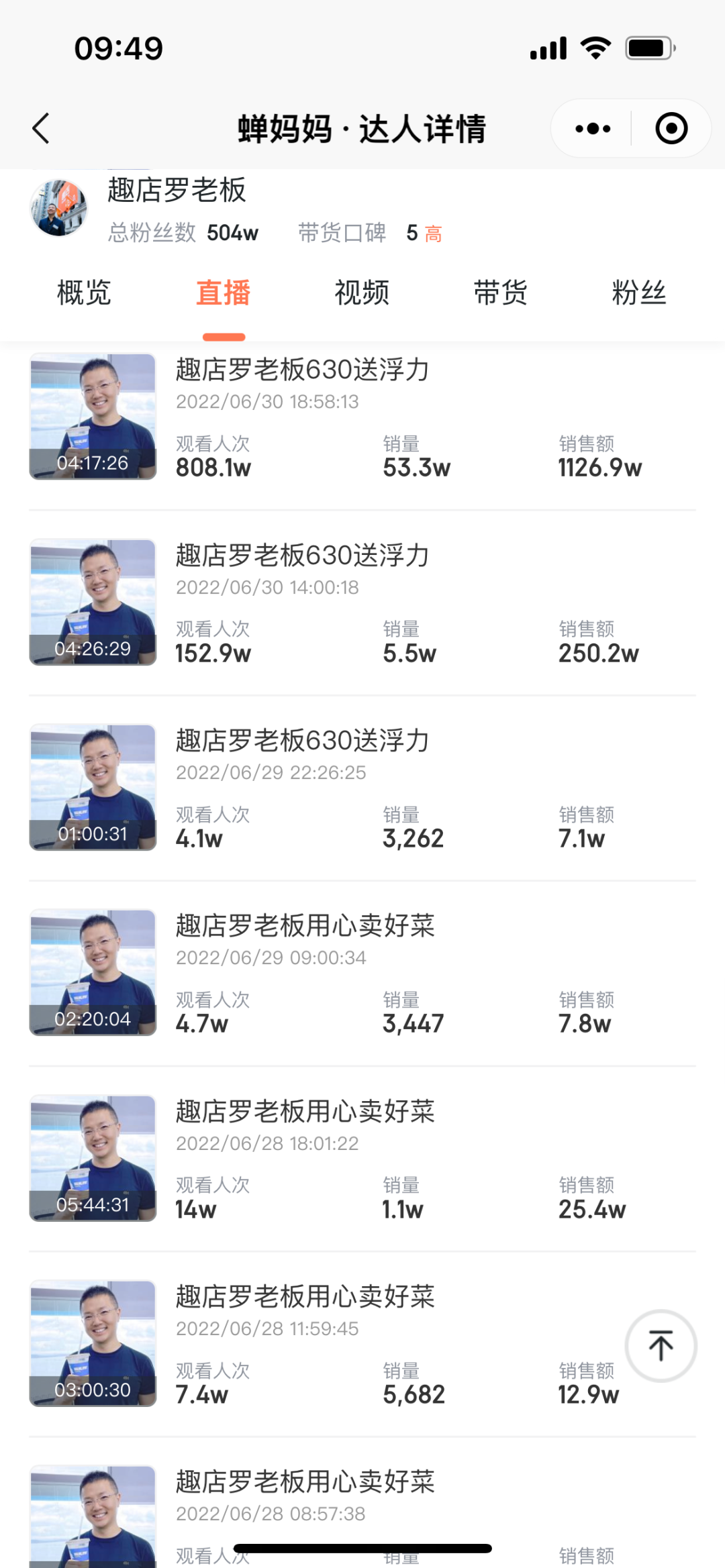This screenshot has width=725, height=1568.
Task: View the 粉丝 tab
Action: tap(638, 293)
